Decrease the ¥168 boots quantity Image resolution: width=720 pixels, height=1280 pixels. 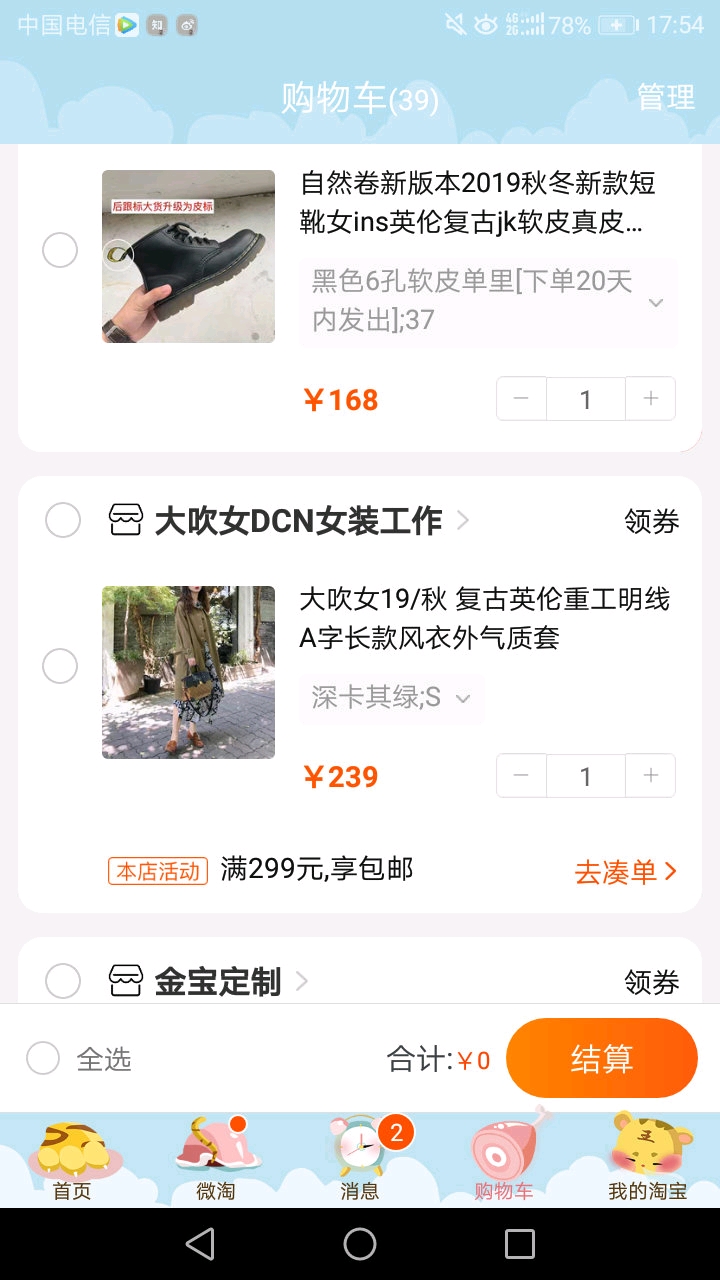click(x=521, y=399)
